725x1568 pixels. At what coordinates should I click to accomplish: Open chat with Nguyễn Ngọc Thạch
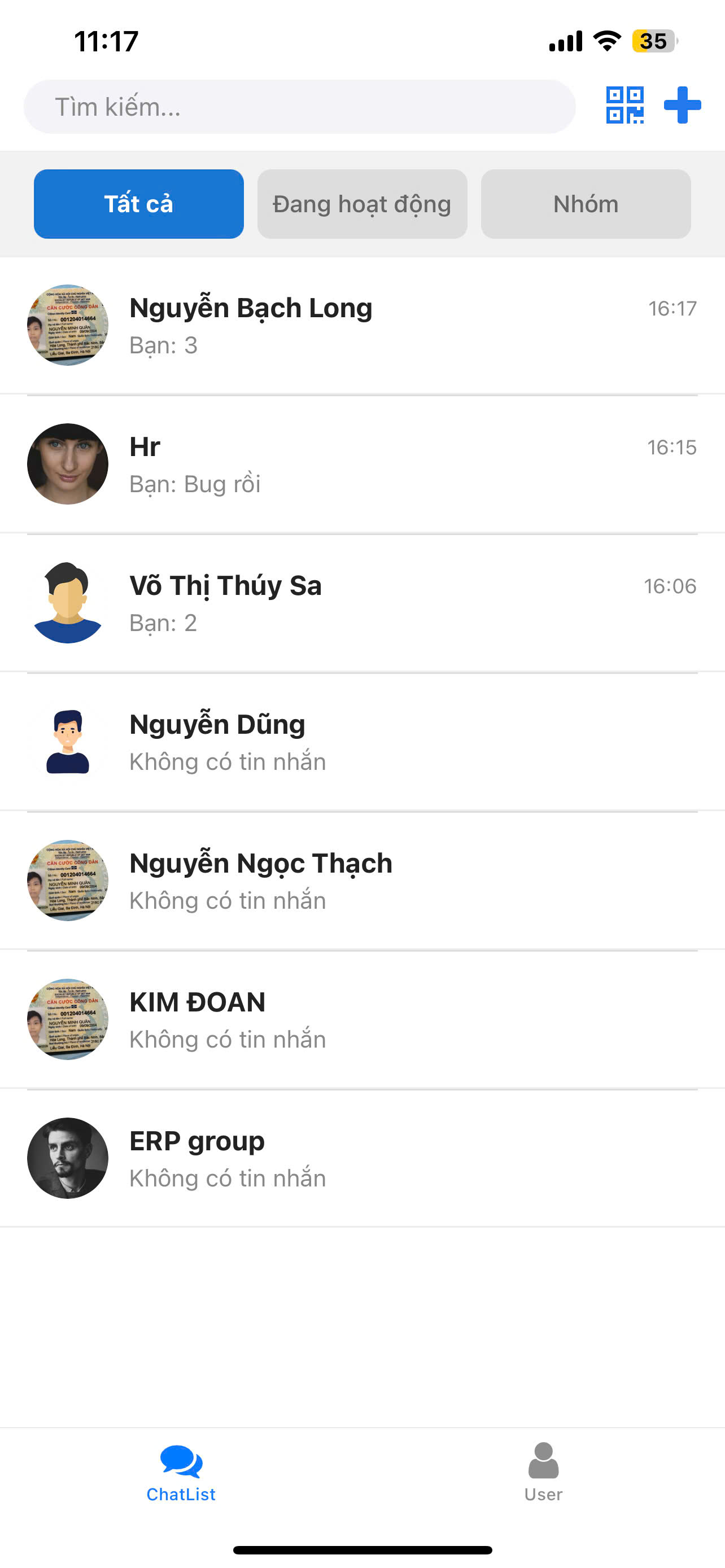click(x=362, y=881)
